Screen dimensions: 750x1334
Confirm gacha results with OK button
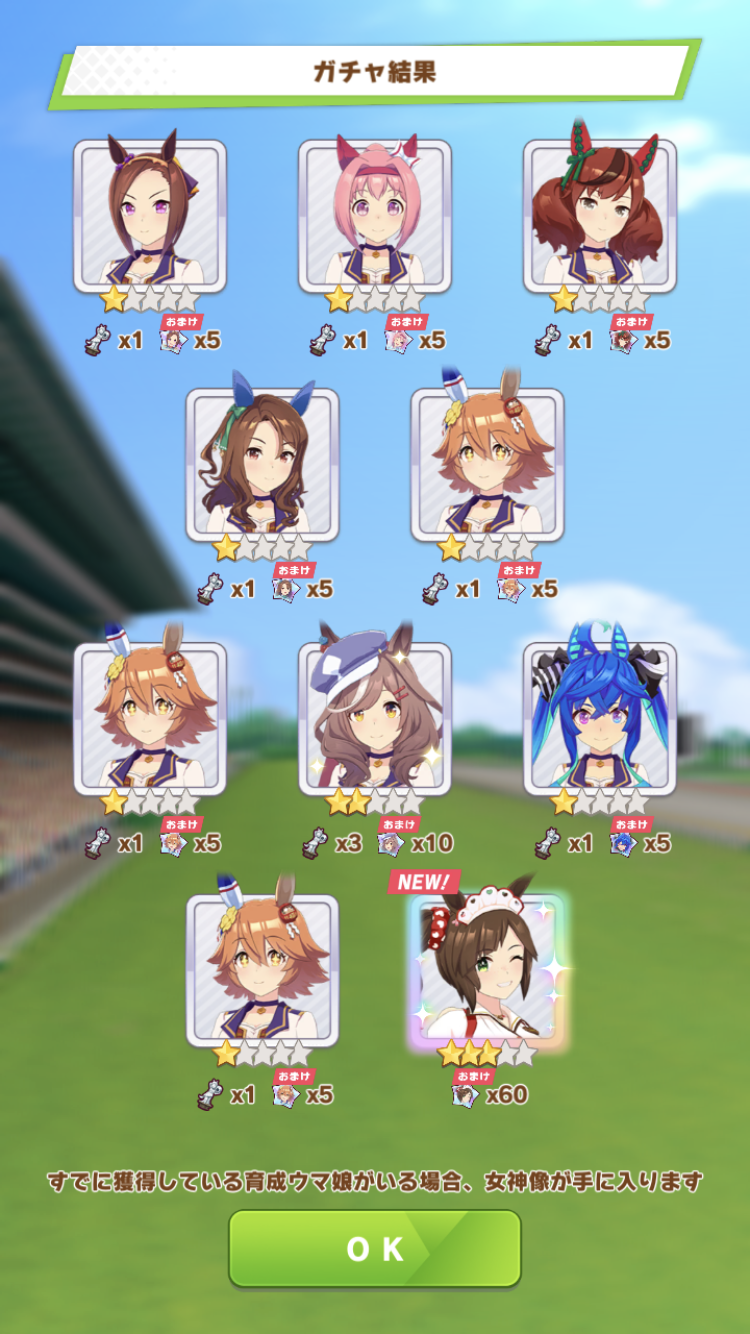tap(375, 1248)
